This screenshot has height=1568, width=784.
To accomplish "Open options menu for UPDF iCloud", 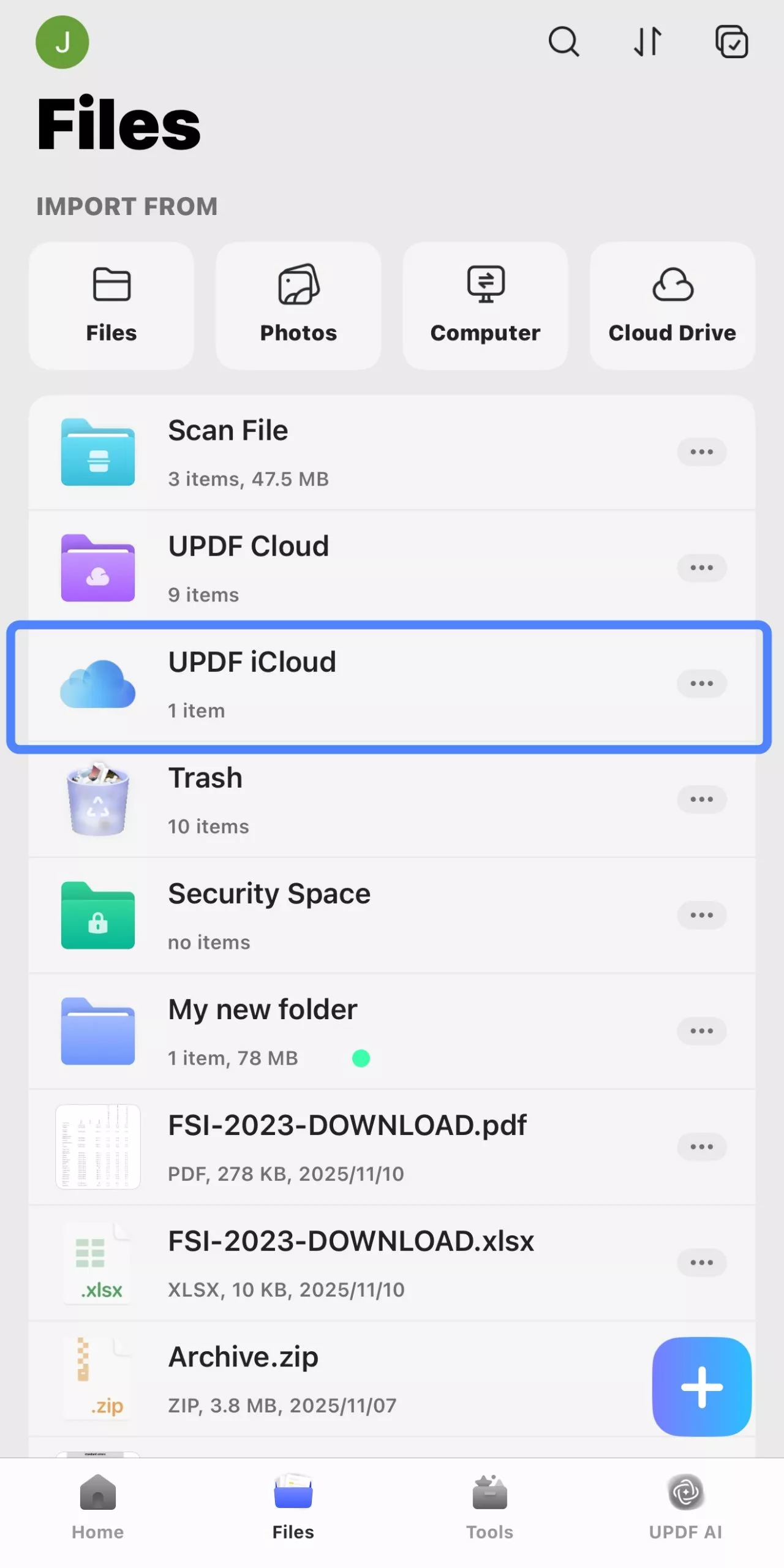I will (702, 684).
